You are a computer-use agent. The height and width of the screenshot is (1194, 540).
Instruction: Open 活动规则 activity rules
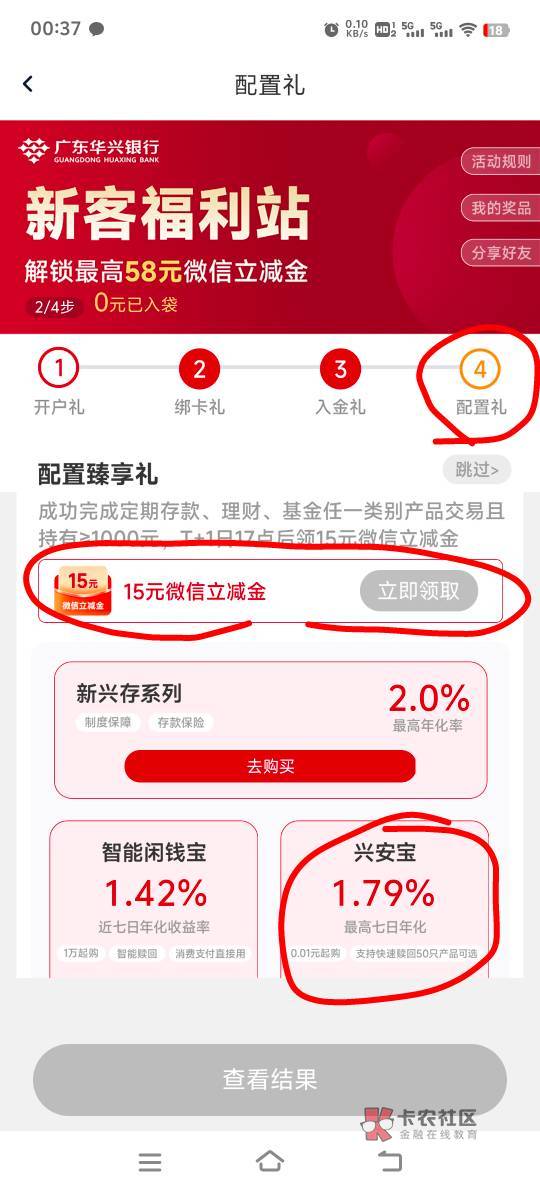[500, 161]
